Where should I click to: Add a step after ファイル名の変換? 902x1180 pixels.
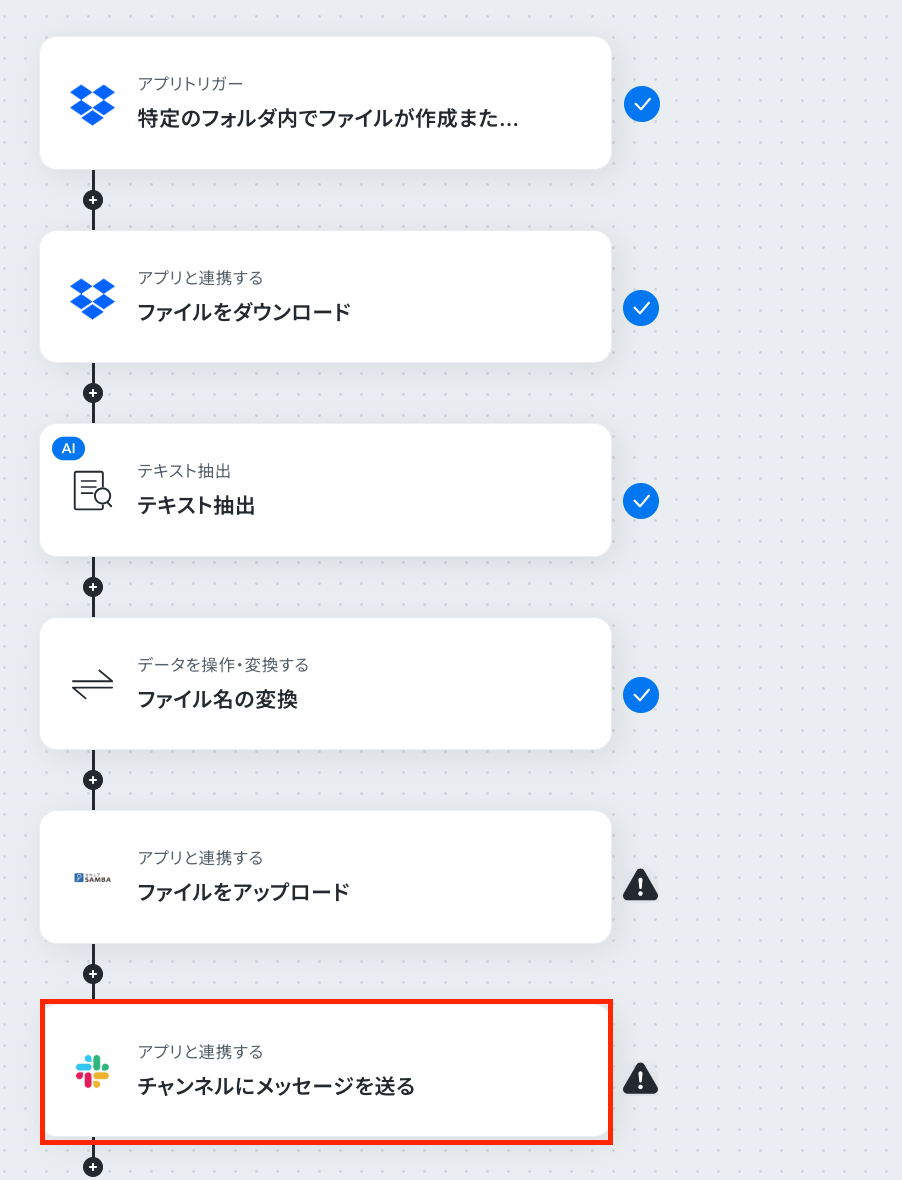[93, 780]
